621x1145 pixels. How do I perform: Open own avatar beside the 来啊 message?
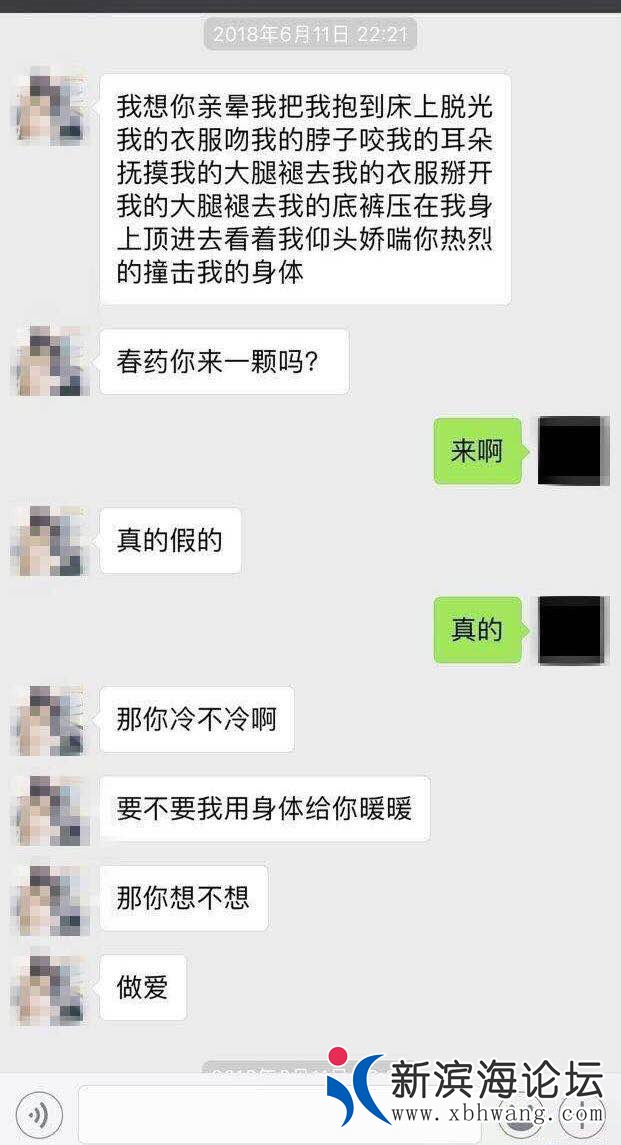(572, 451)
